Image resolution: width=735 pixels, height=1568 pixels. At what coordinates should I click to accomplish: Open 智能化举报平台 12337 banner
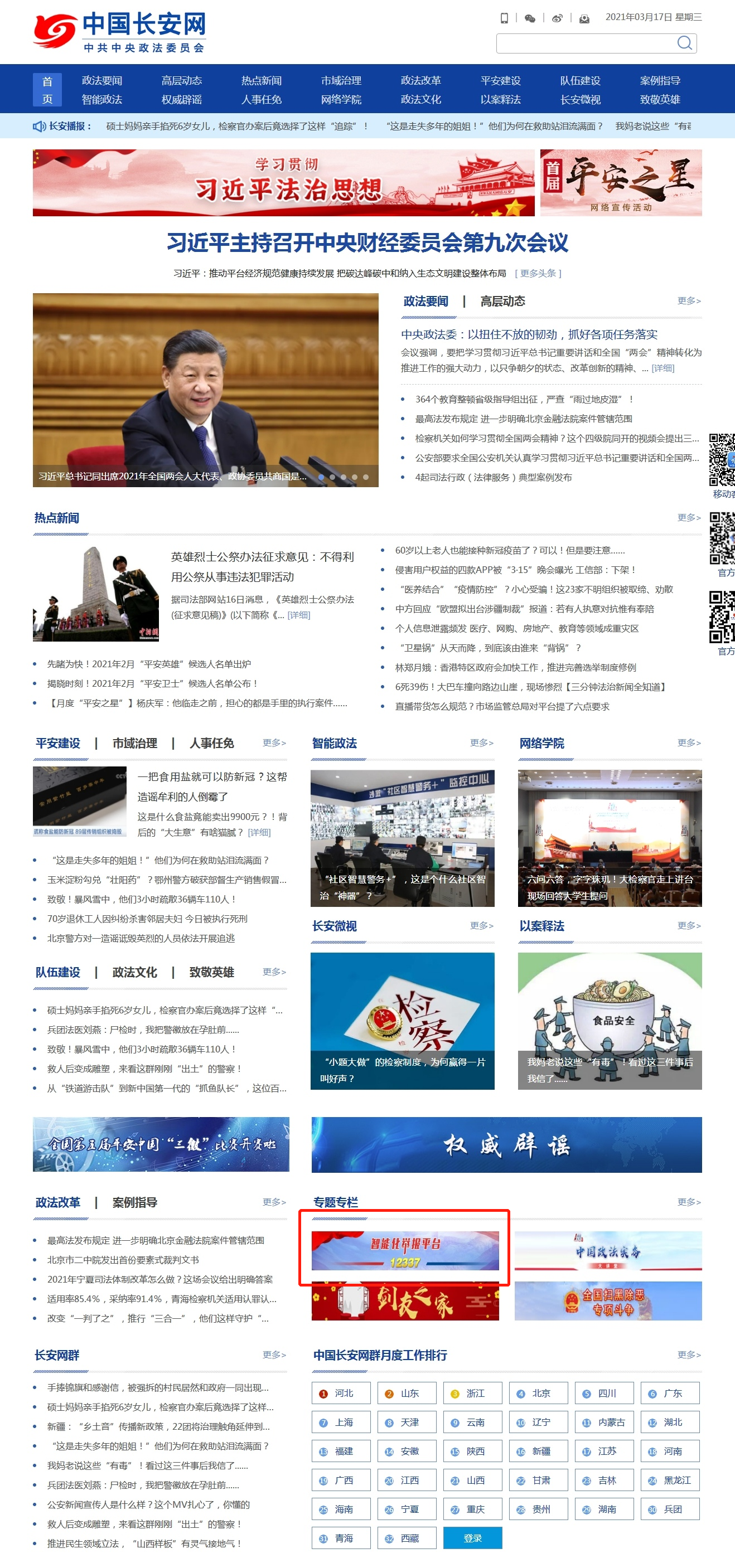point(405,1250)
